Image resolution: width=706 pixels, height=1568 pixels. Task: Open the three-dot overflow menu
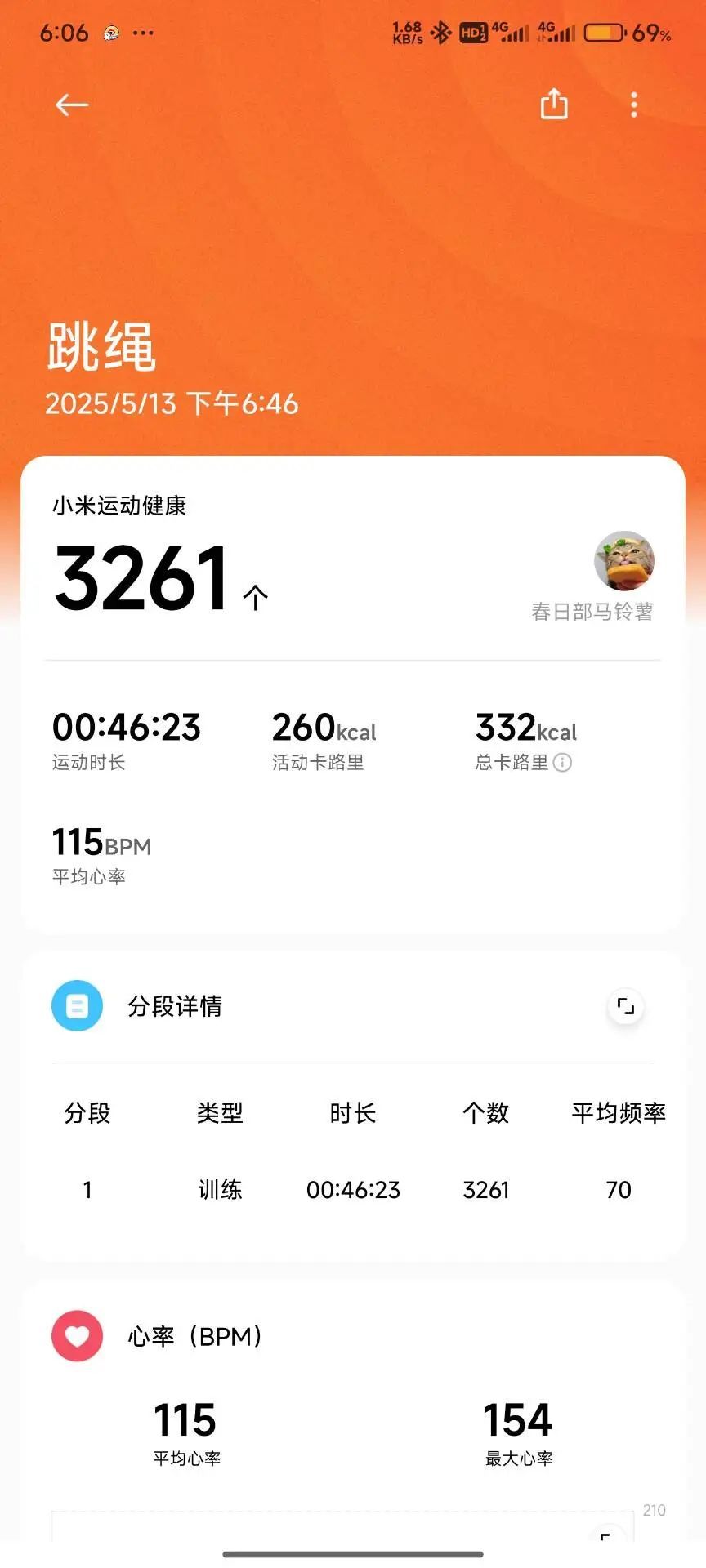(x=634, y=105)
